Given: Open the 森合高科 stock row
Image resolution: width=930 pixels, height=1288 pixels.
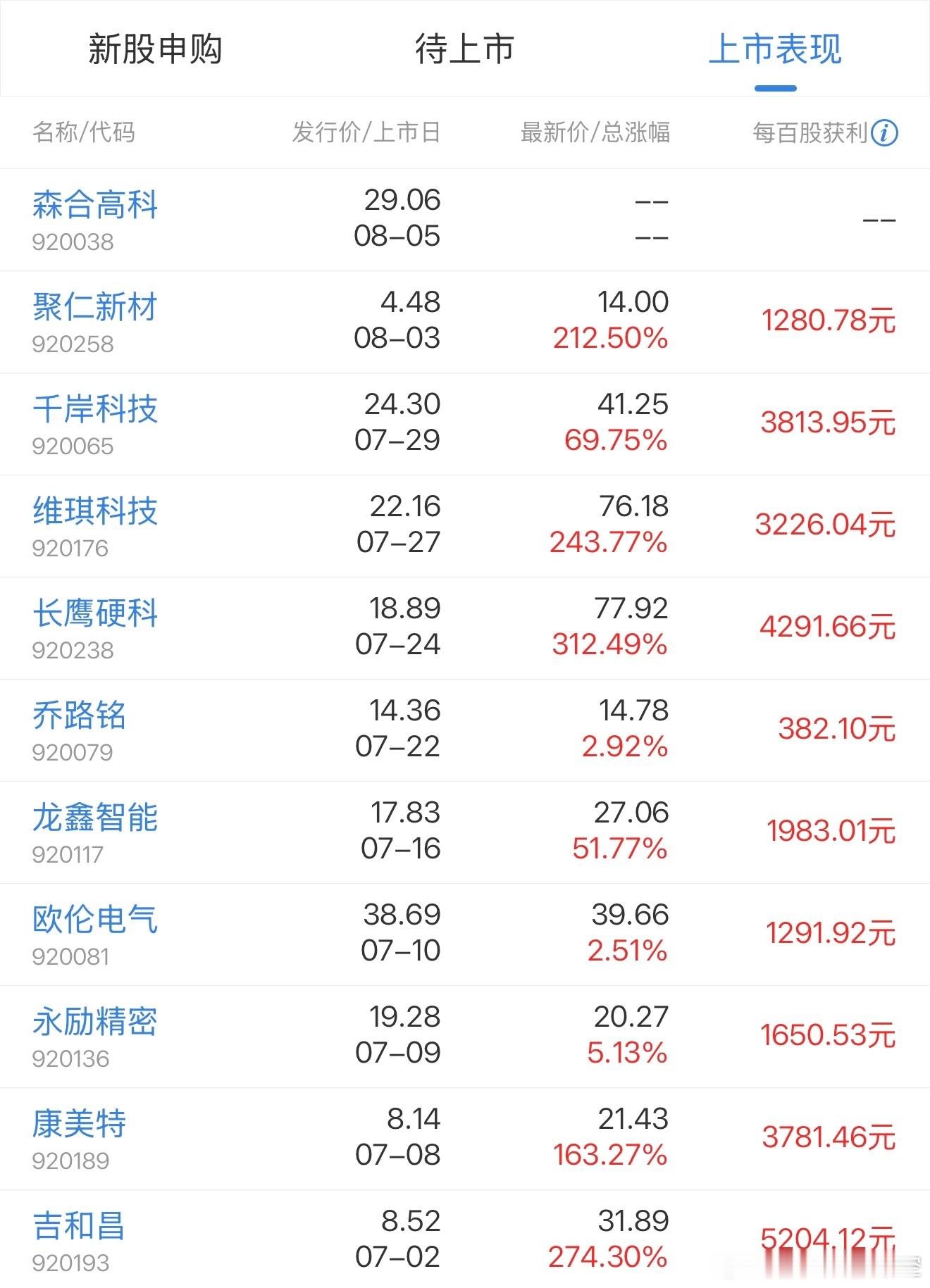Looking at the screenshot, I should coord(465,220).
